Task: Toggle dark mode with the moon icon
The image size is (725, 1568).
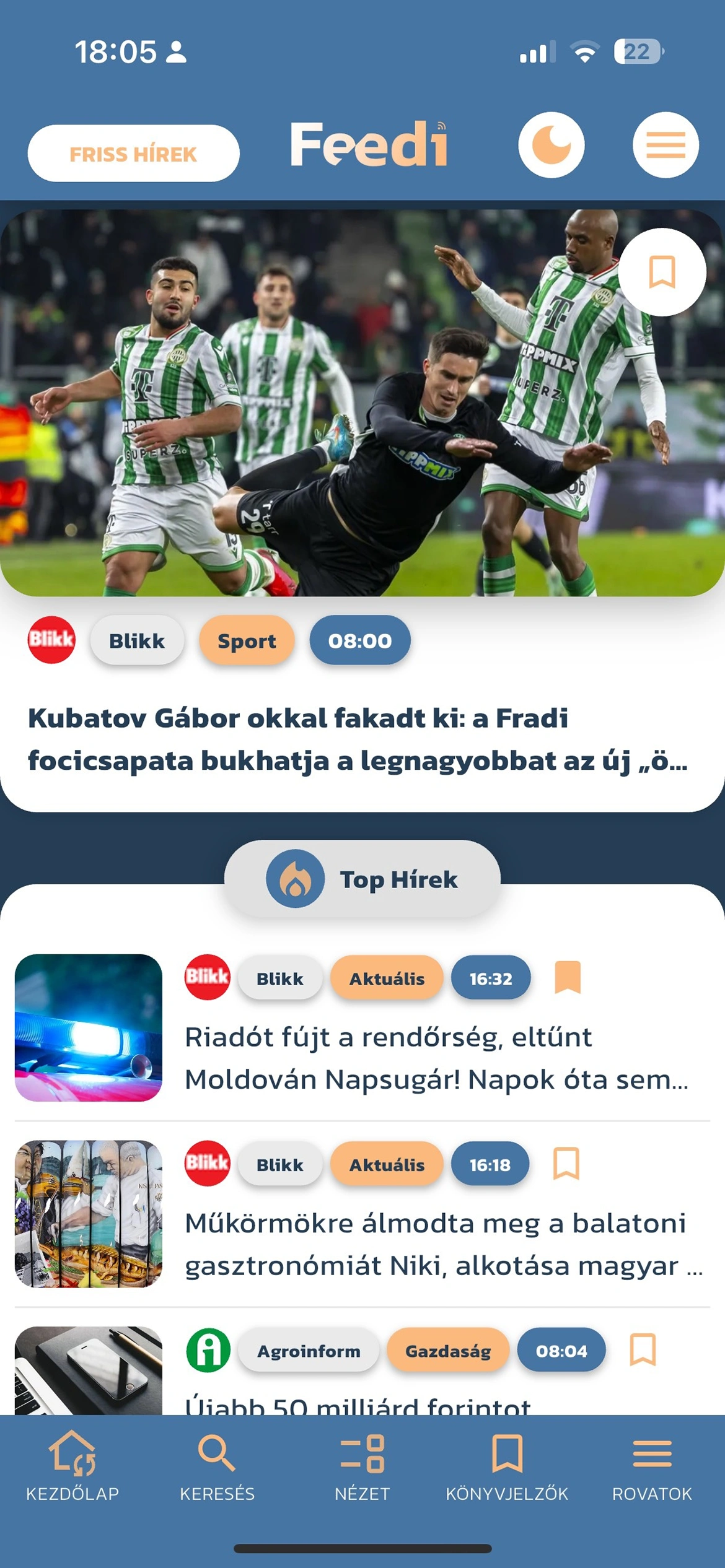Action: (x=551, y=145)
